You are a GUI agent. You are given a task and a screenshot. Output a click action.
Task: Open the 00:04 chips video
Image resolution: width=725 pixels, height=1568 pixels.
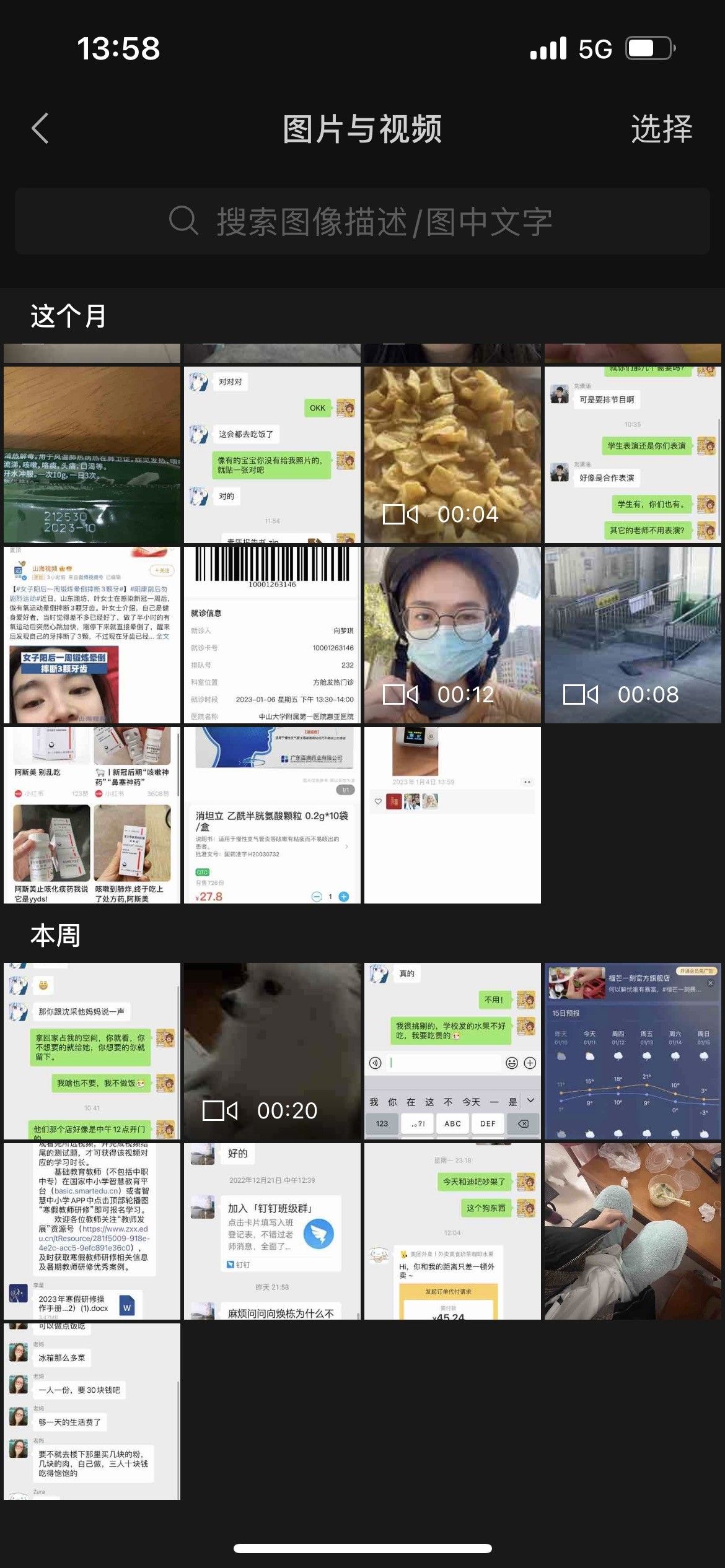(452, 455)
